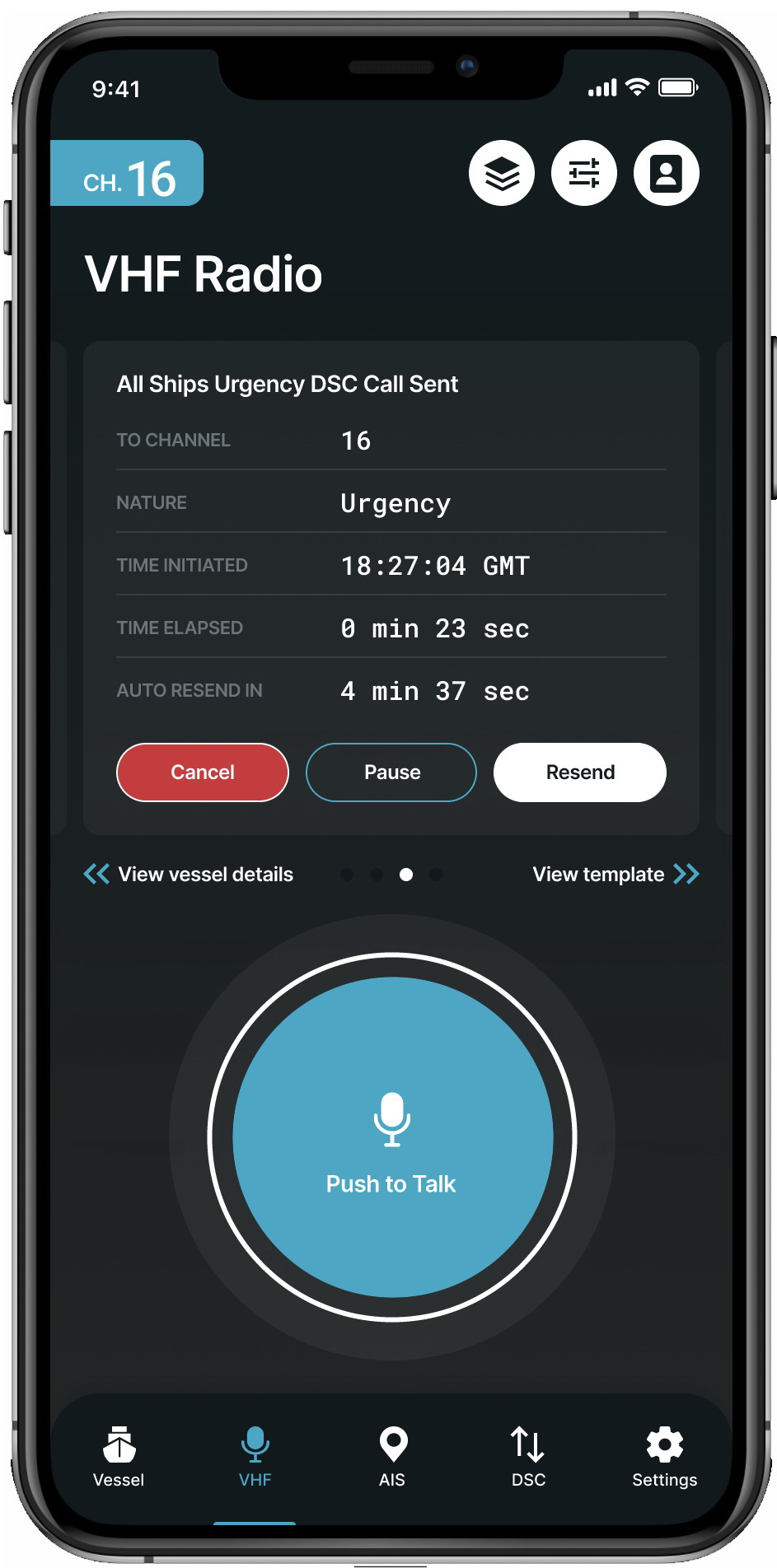The image size is (777, 1568).
Task: Pause the auto resend timer
Action: (391, 772)
